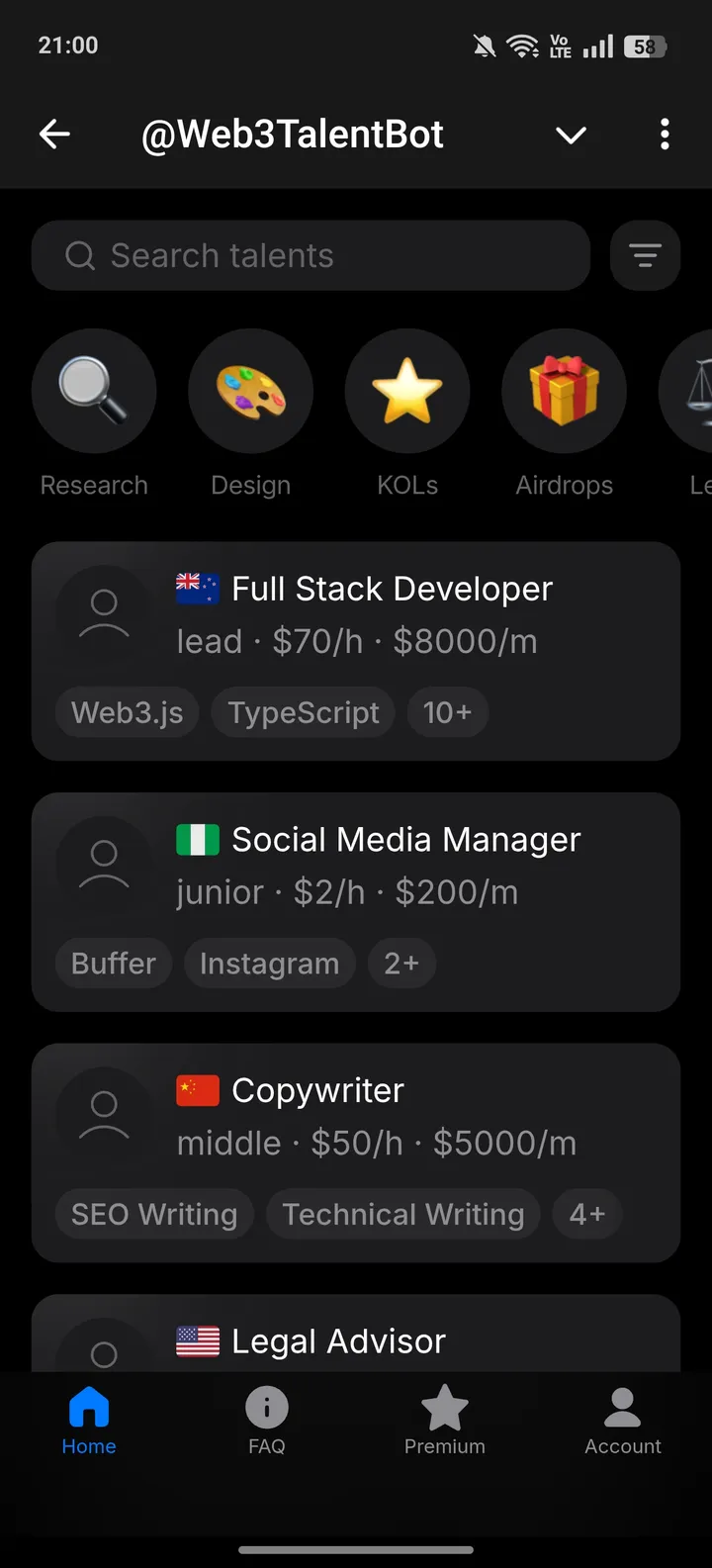Open the three-dot overflow menu

tap(665, 135)
